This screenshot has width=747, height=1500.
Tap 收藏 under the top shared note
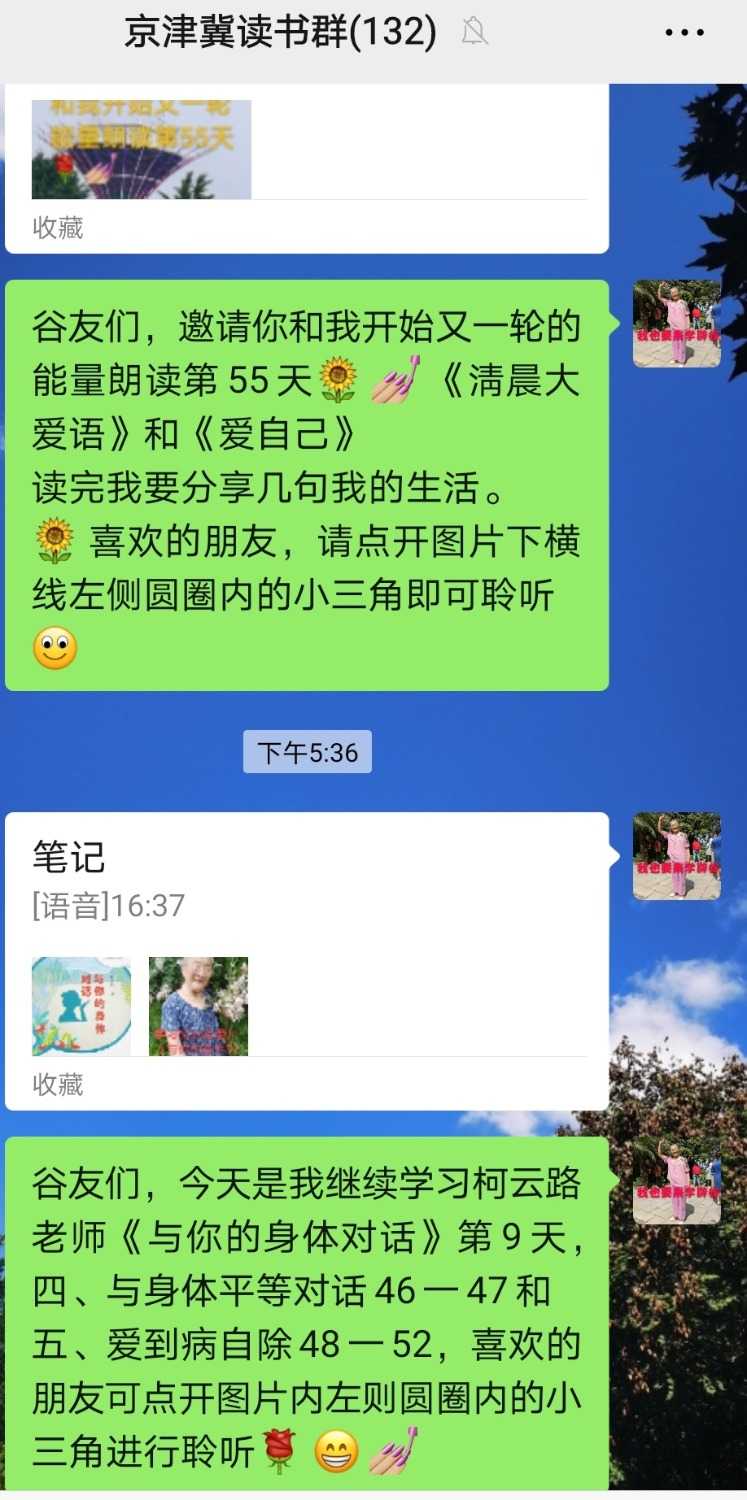point(57,228)
